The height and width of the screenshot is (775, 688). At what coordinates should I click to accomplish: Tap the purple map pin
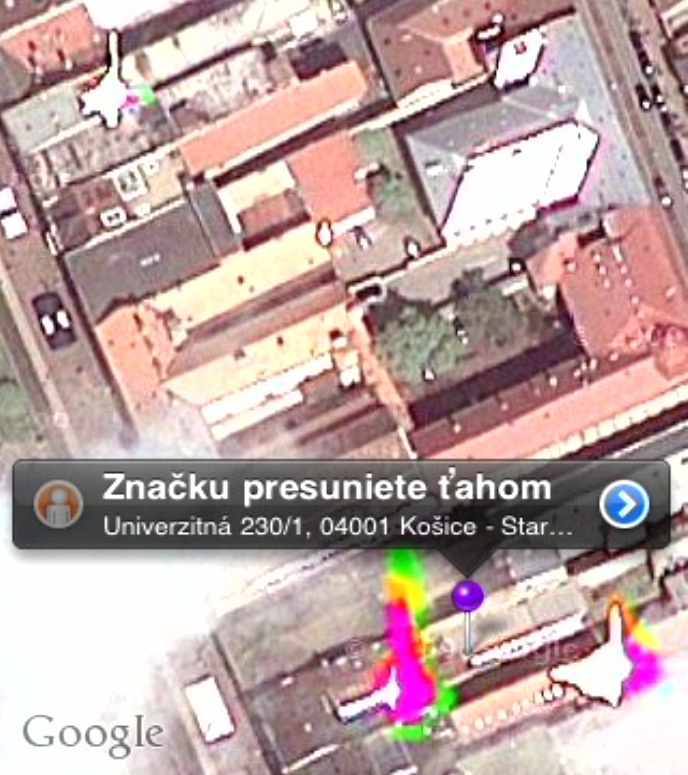pos(467,597)
